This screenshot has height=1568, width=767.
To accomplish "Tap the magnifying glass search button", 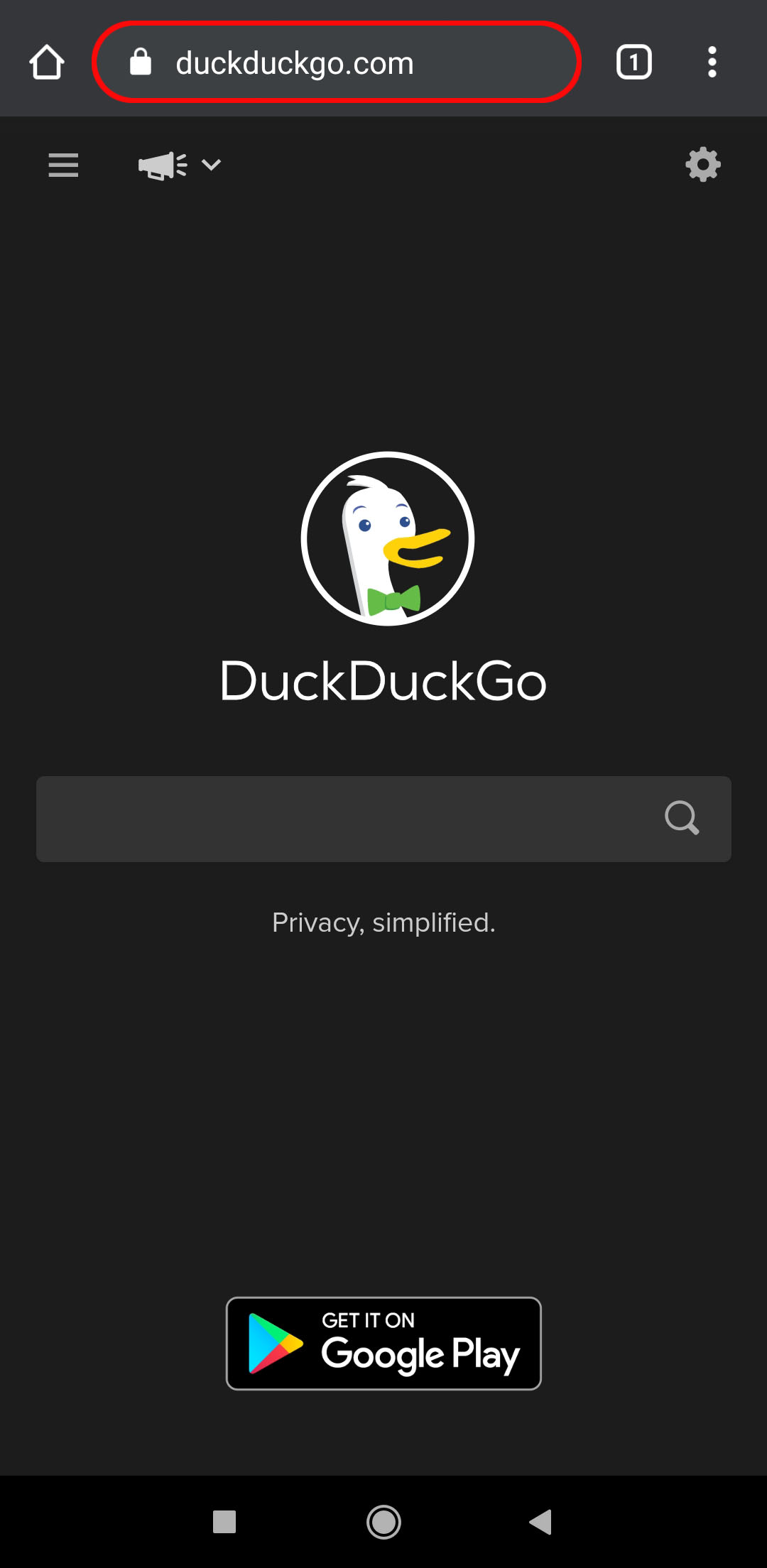I will tap(682, 818).
